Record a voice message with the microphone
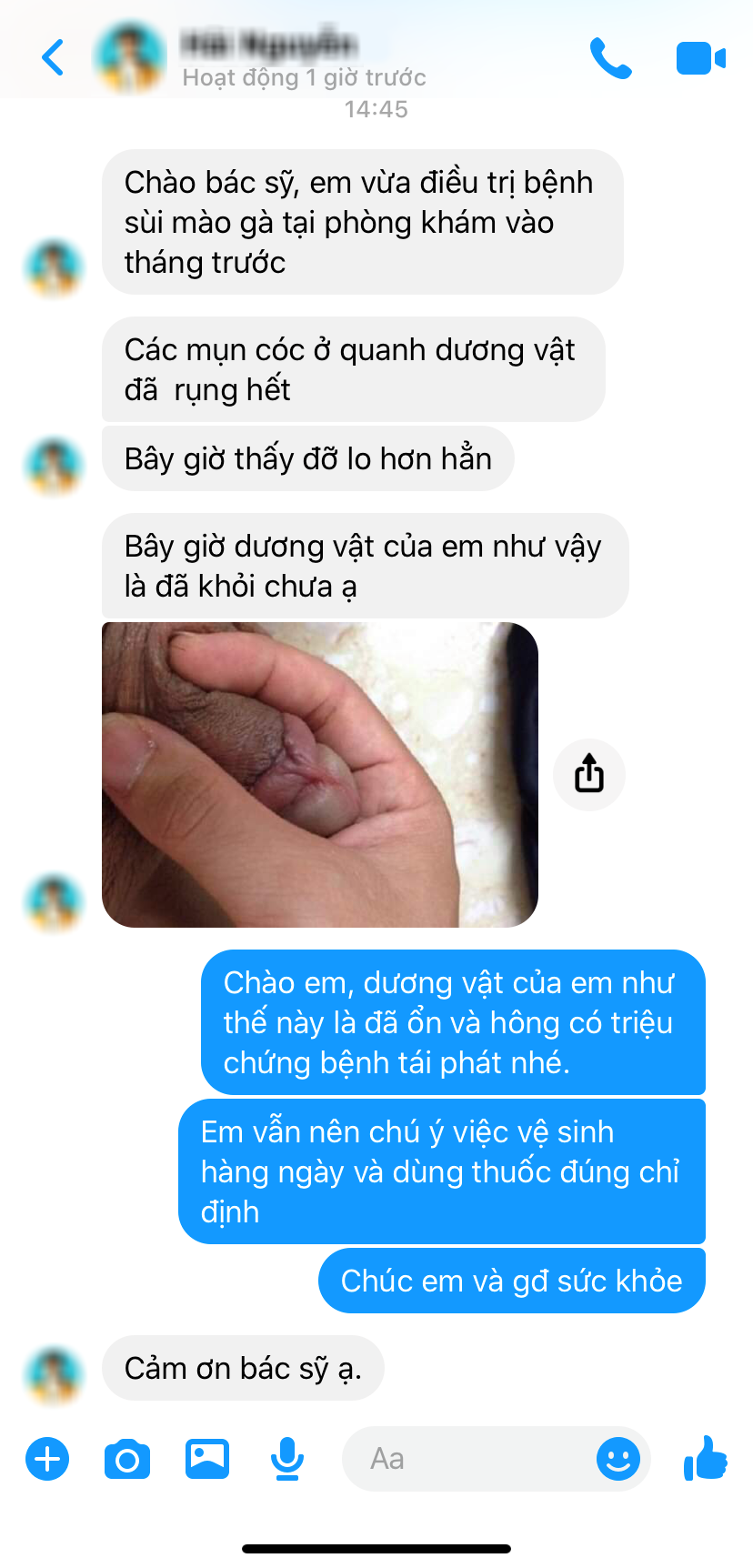753x1568 pixels. (x=287, y=1459)
